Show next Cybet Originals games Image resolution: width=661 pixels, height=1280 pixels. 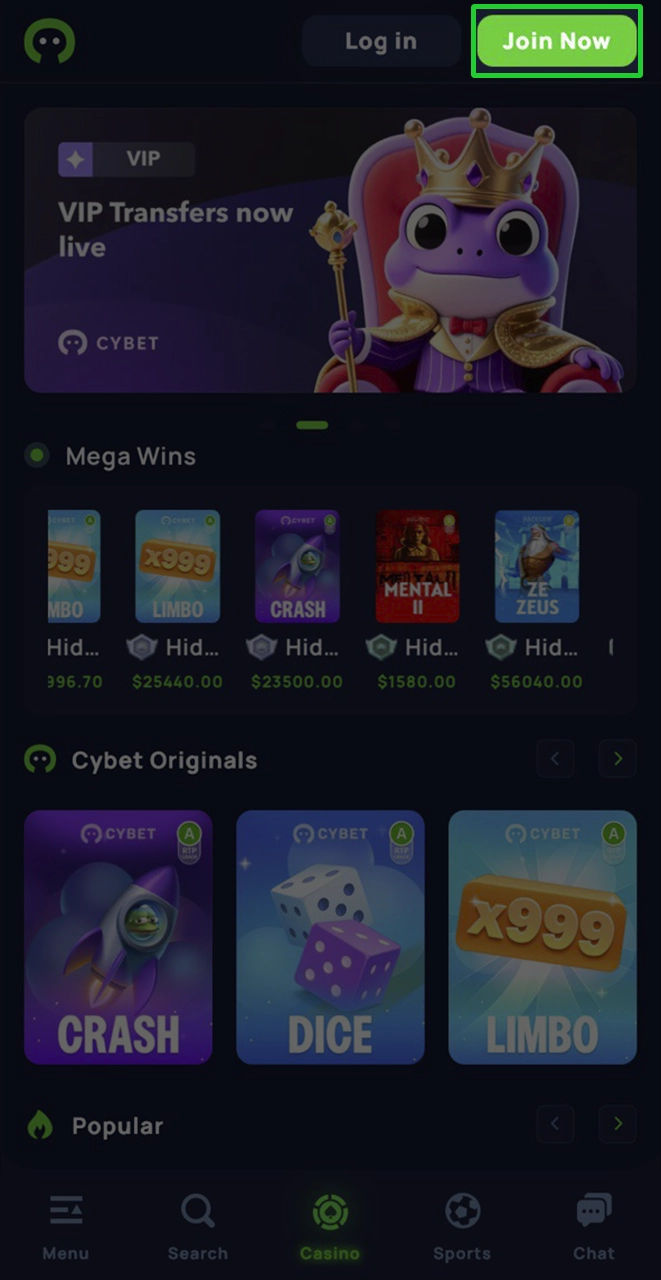(x=617, y=759)
